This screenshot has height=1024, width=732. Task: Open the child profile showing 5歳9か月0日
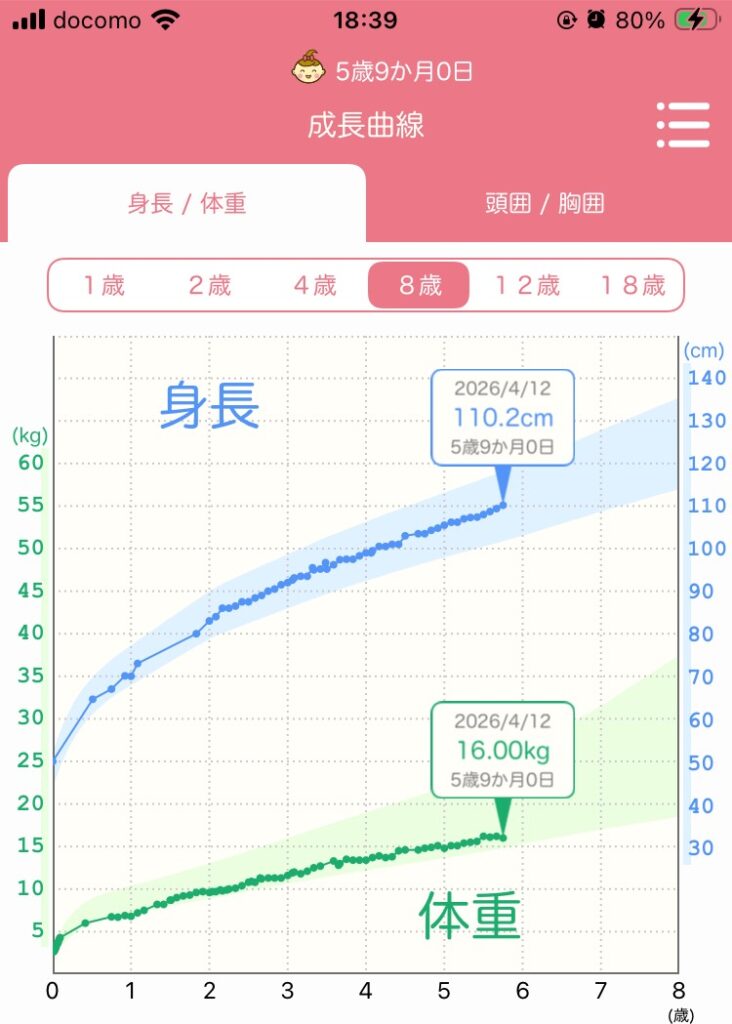coord(382,70)
